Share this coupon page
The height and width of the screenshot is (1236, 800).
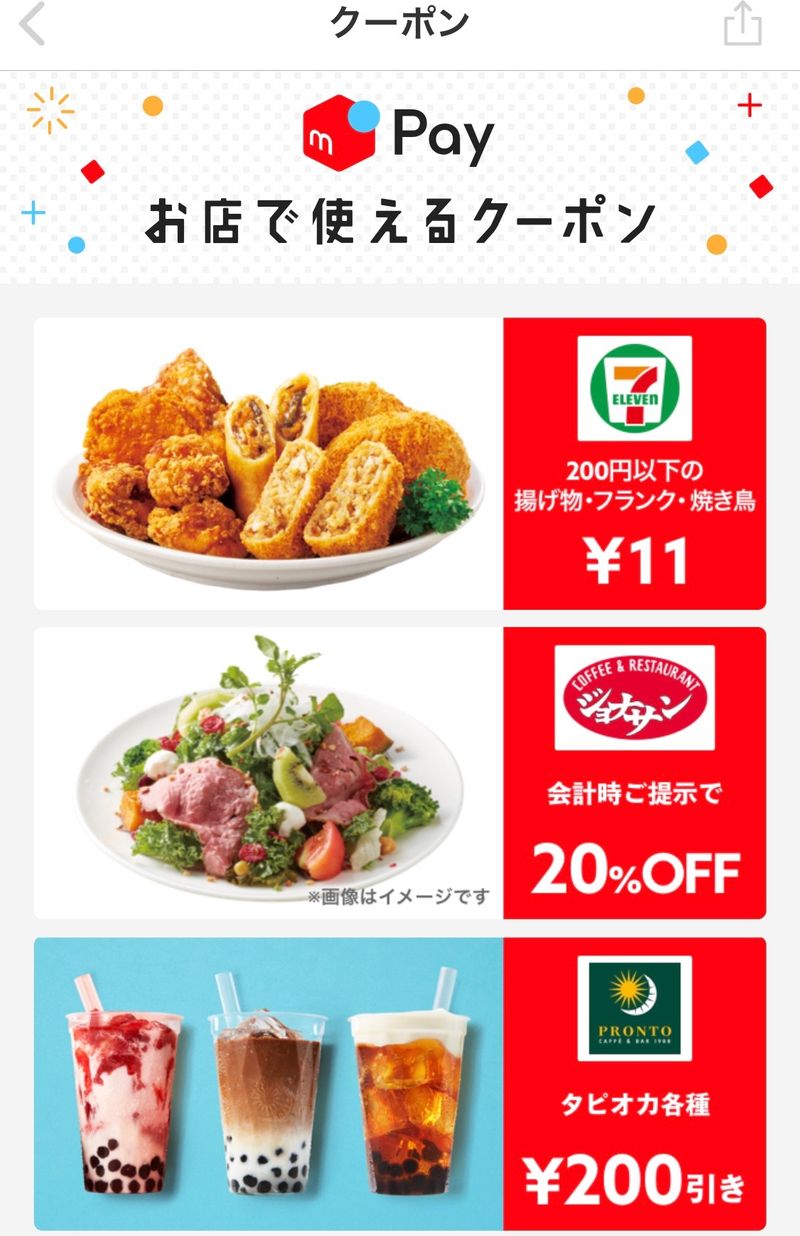tap(742, 26)
